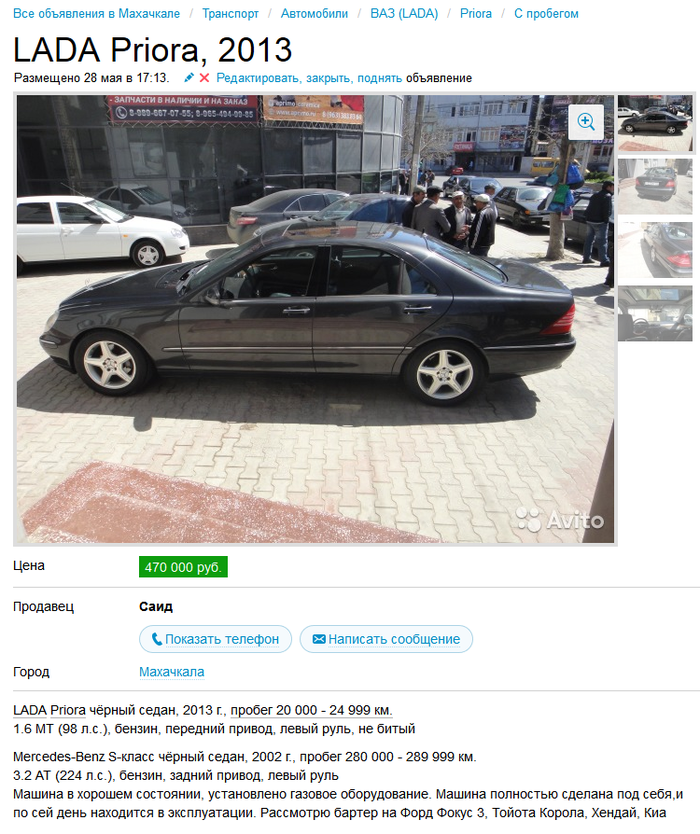The image size is (700, 834).
Task: Select the 'С пробегом' breadcrumb
Action: (x=546, y=14)
